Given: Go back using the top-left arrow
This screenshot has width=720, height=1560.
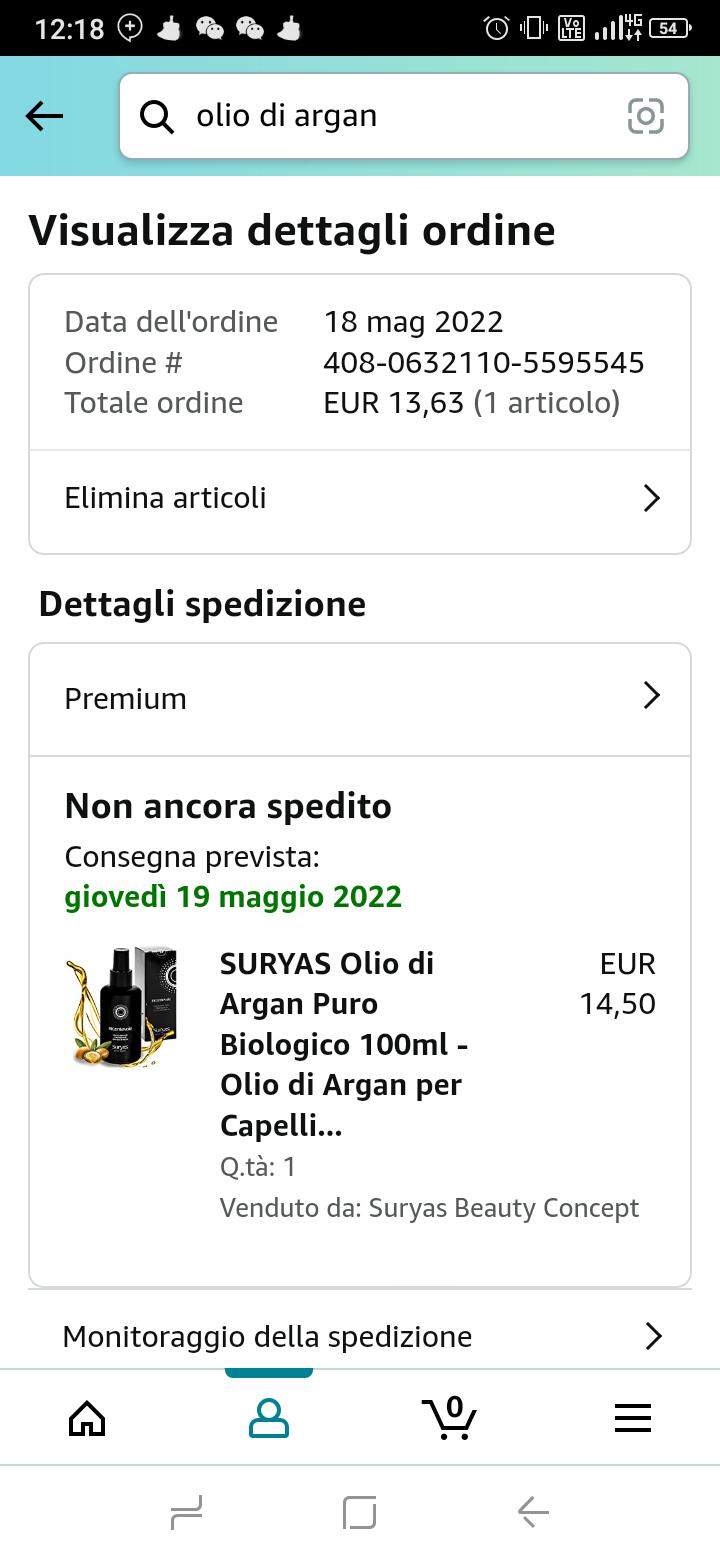Looking at the screenshot, I should (x=44, y=117).
